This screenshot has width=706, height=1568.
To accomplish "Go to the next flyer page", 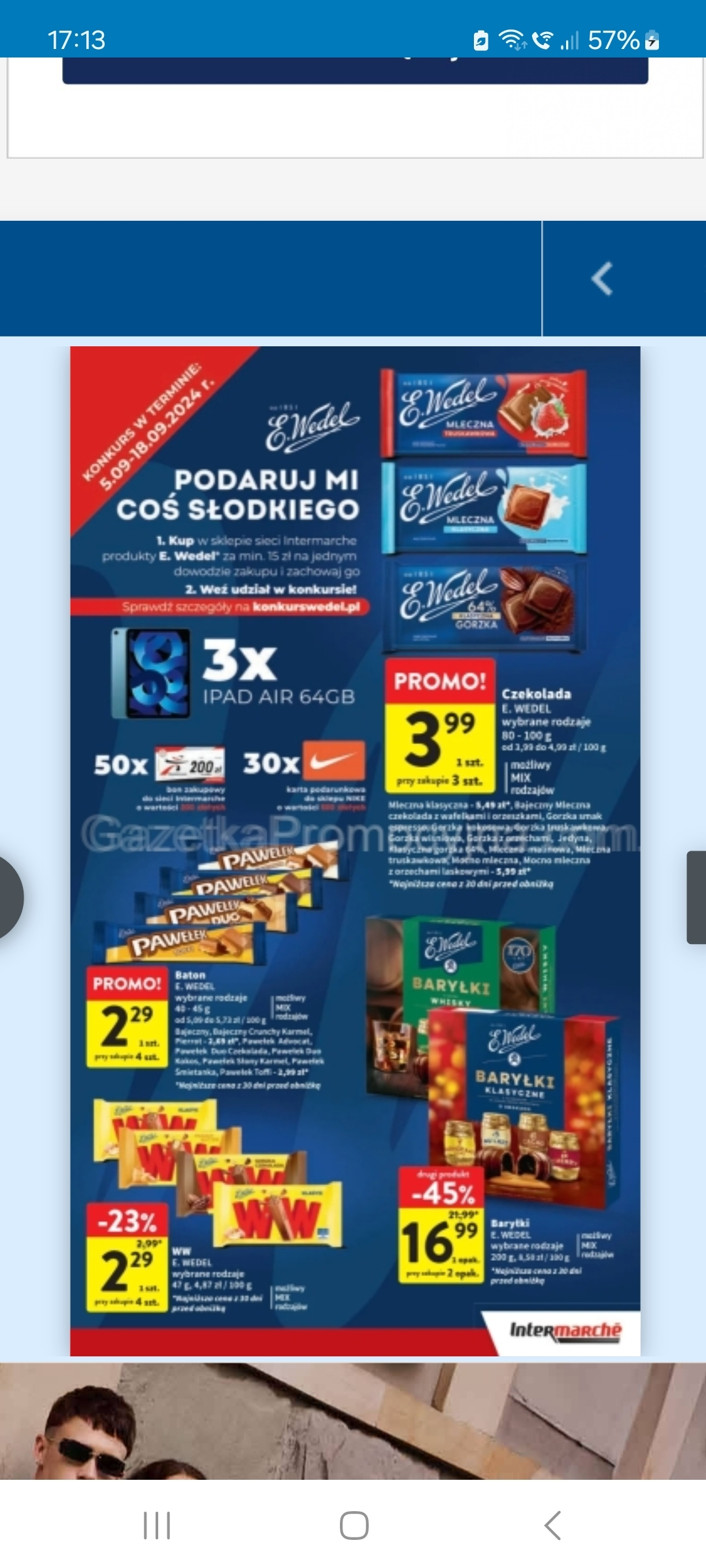I will 696,898.
